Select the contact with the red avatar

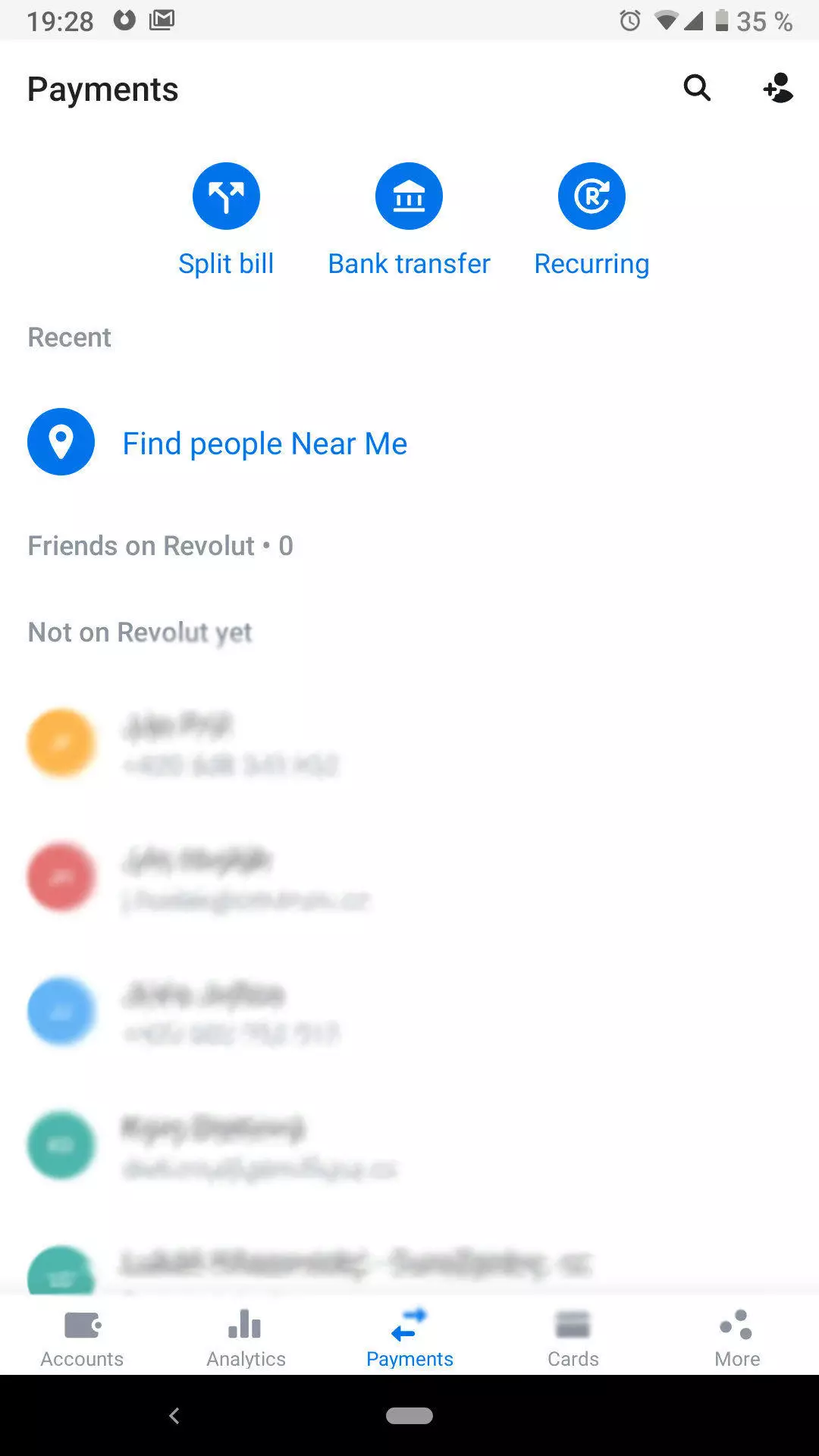pos(409,878)
